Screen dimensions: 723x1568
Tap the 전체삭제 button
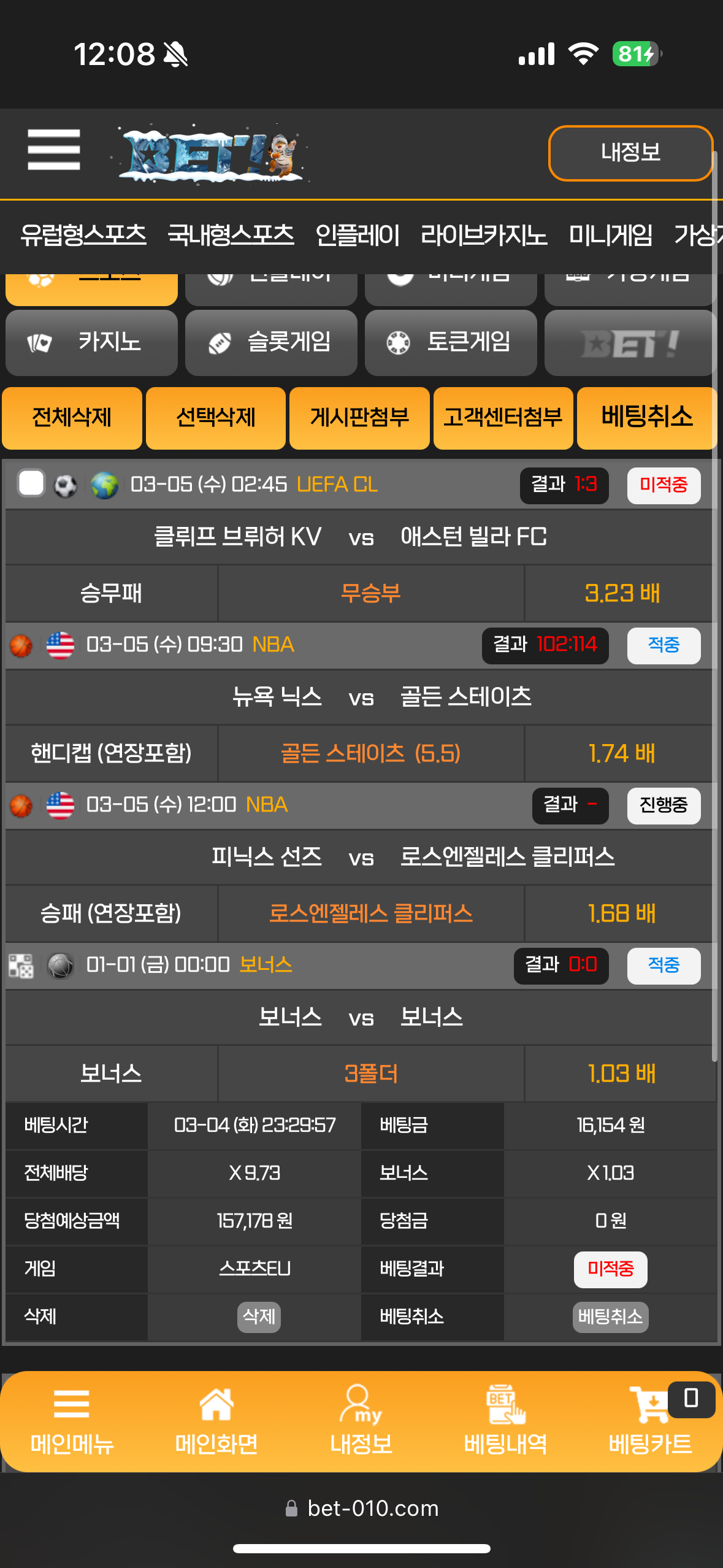pyautogui.click(x=72, y=418)
